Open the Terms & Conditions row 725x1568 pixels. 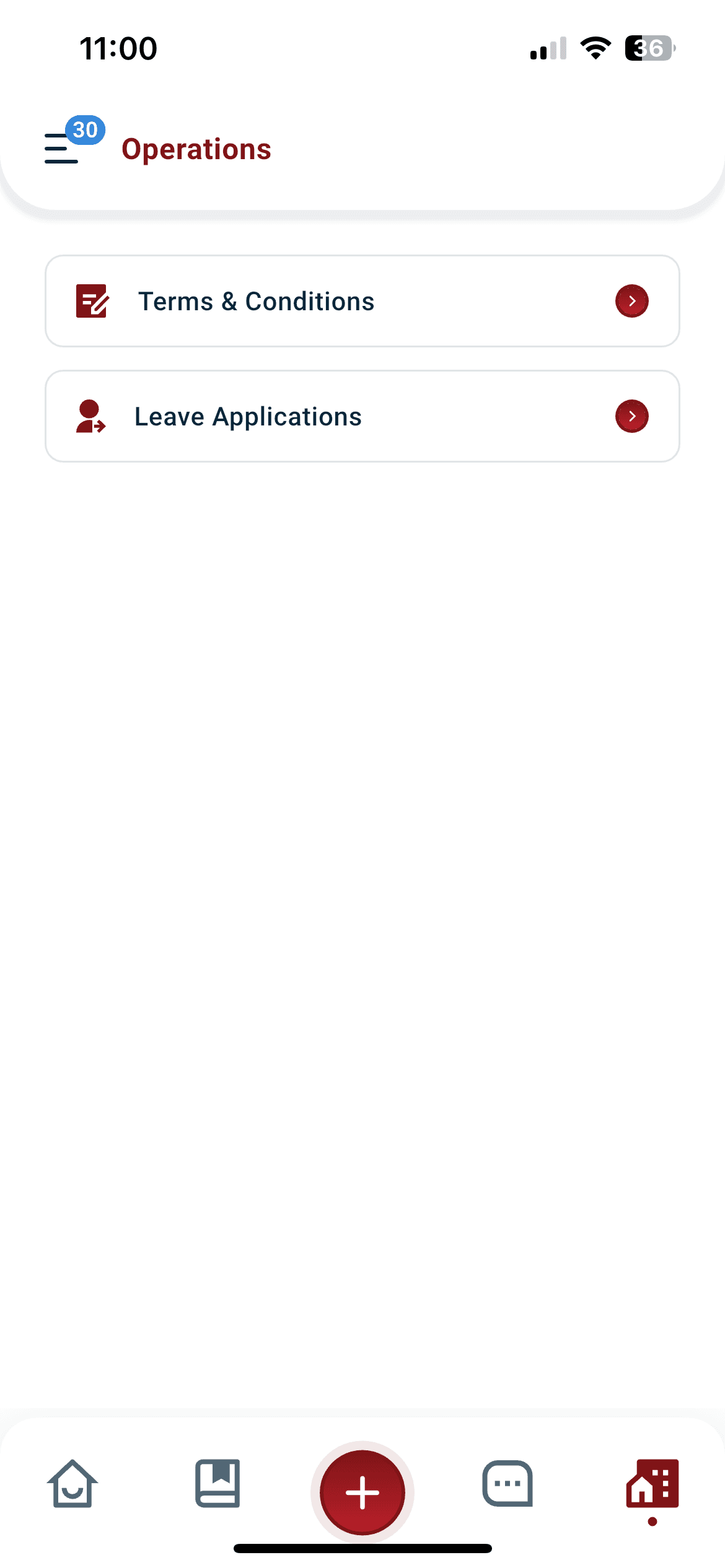[362, 301]
